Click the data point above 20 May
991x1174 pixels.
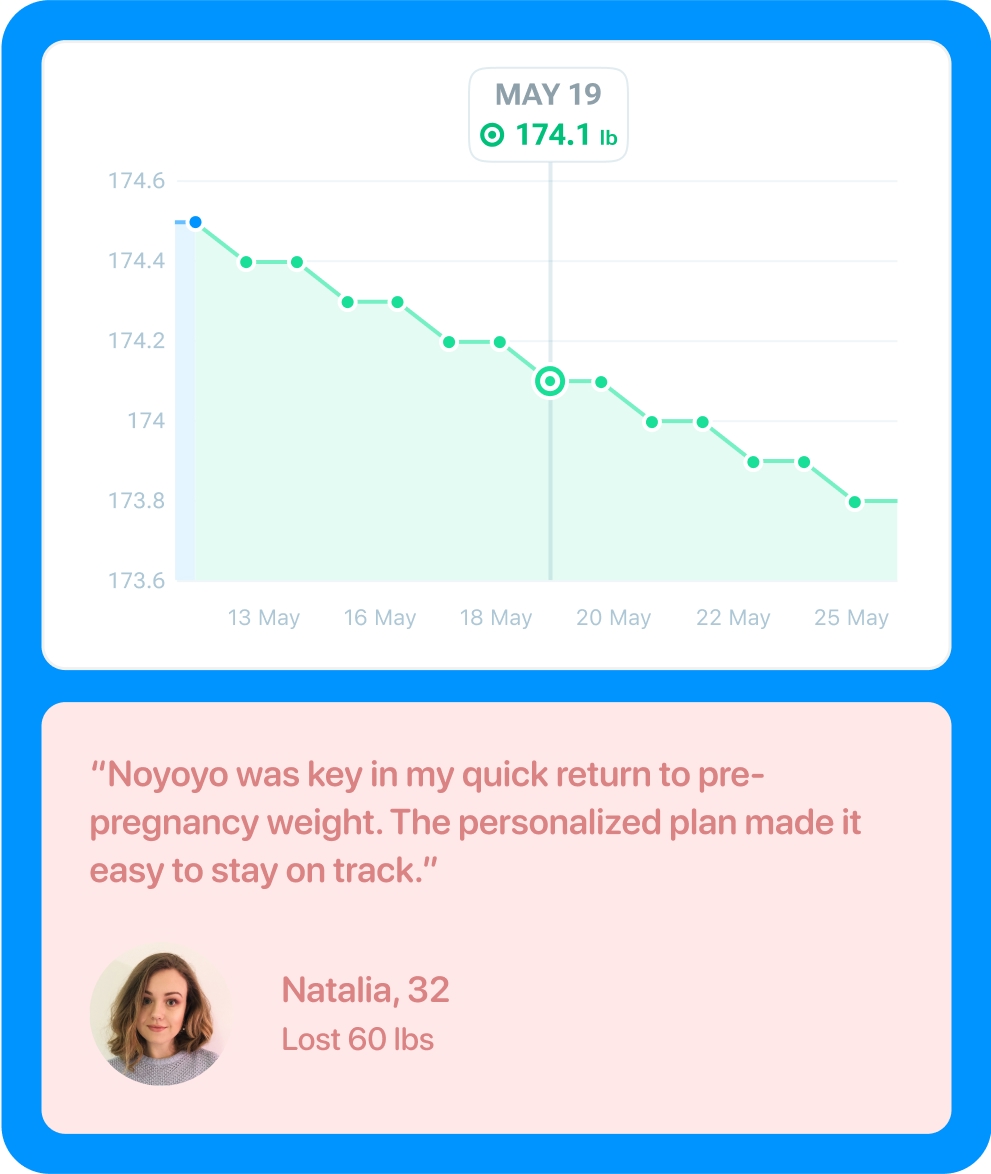(599, 381)
